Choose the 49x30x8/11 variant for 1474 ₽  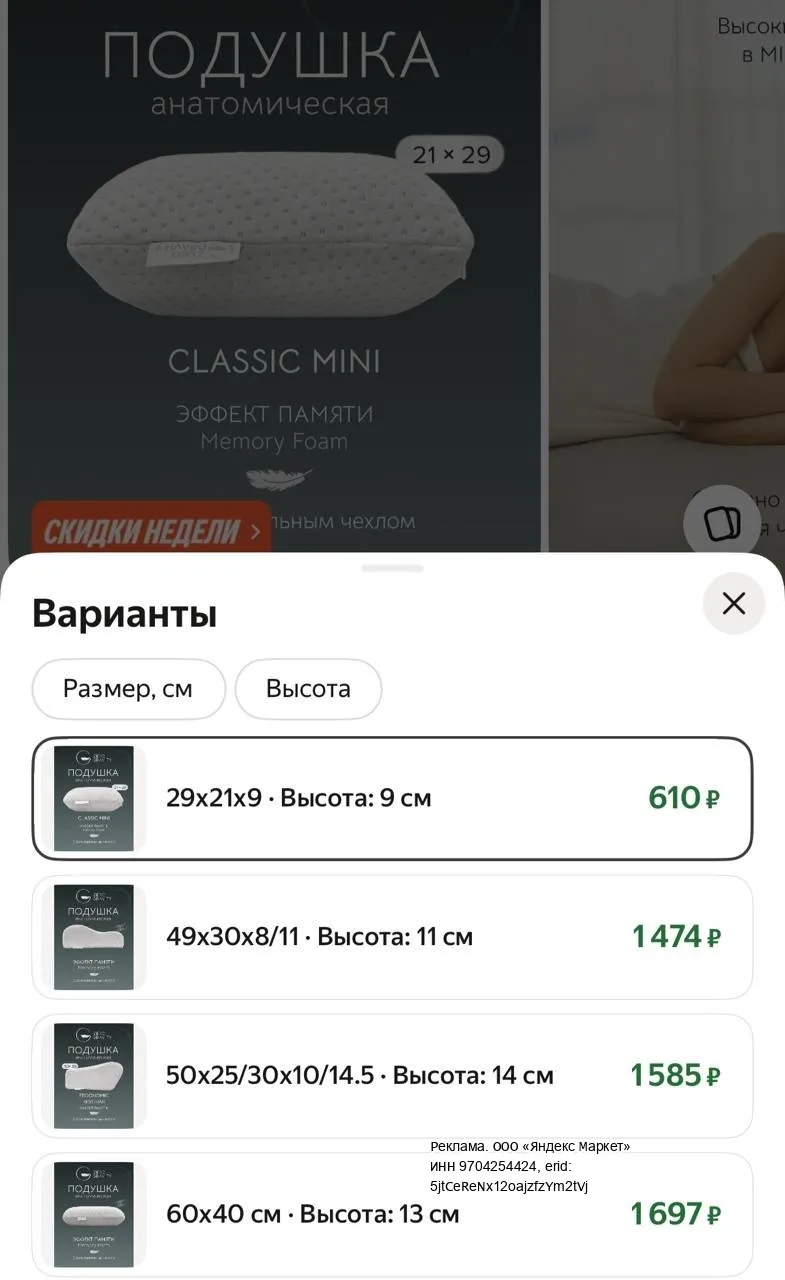392,937
